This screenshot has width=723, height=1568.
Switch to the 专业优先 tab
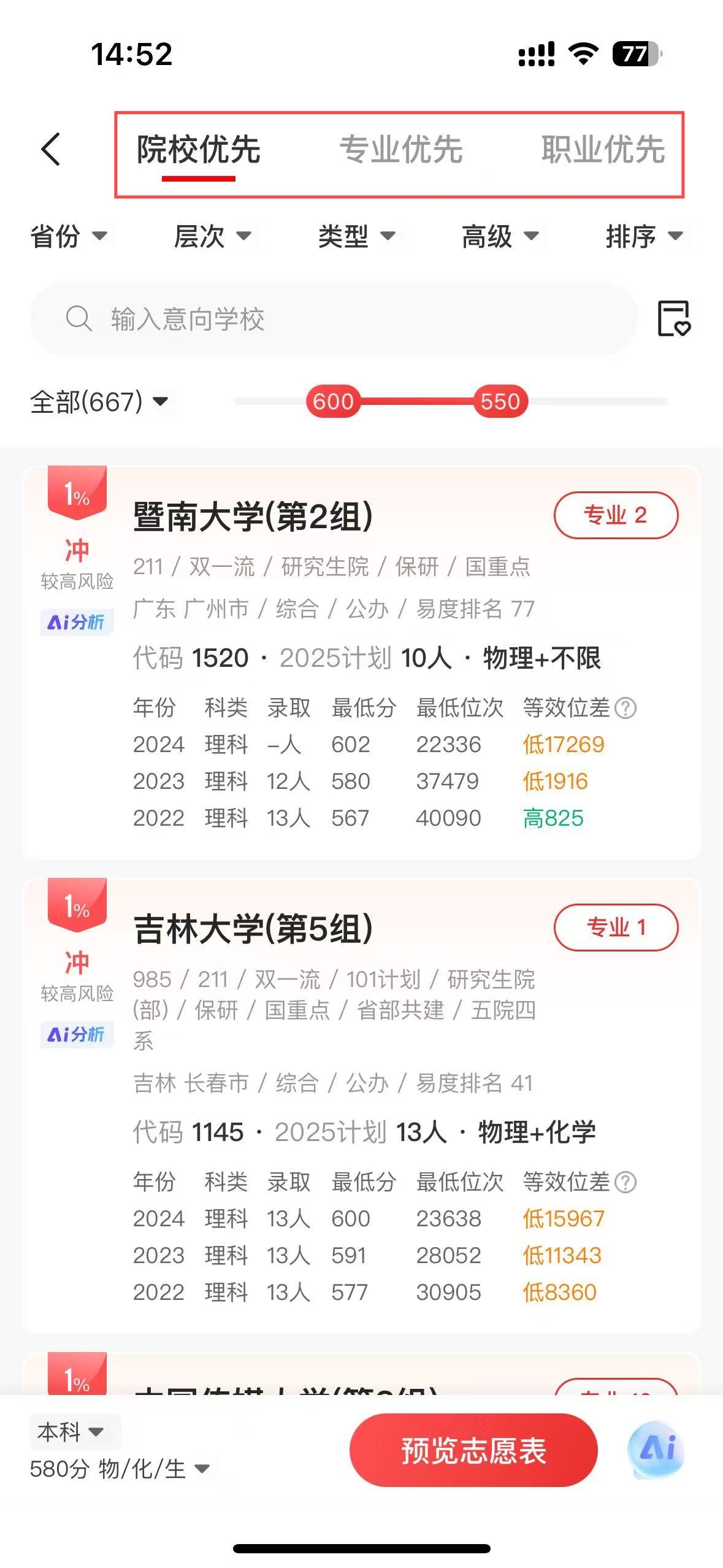[401, 150]
